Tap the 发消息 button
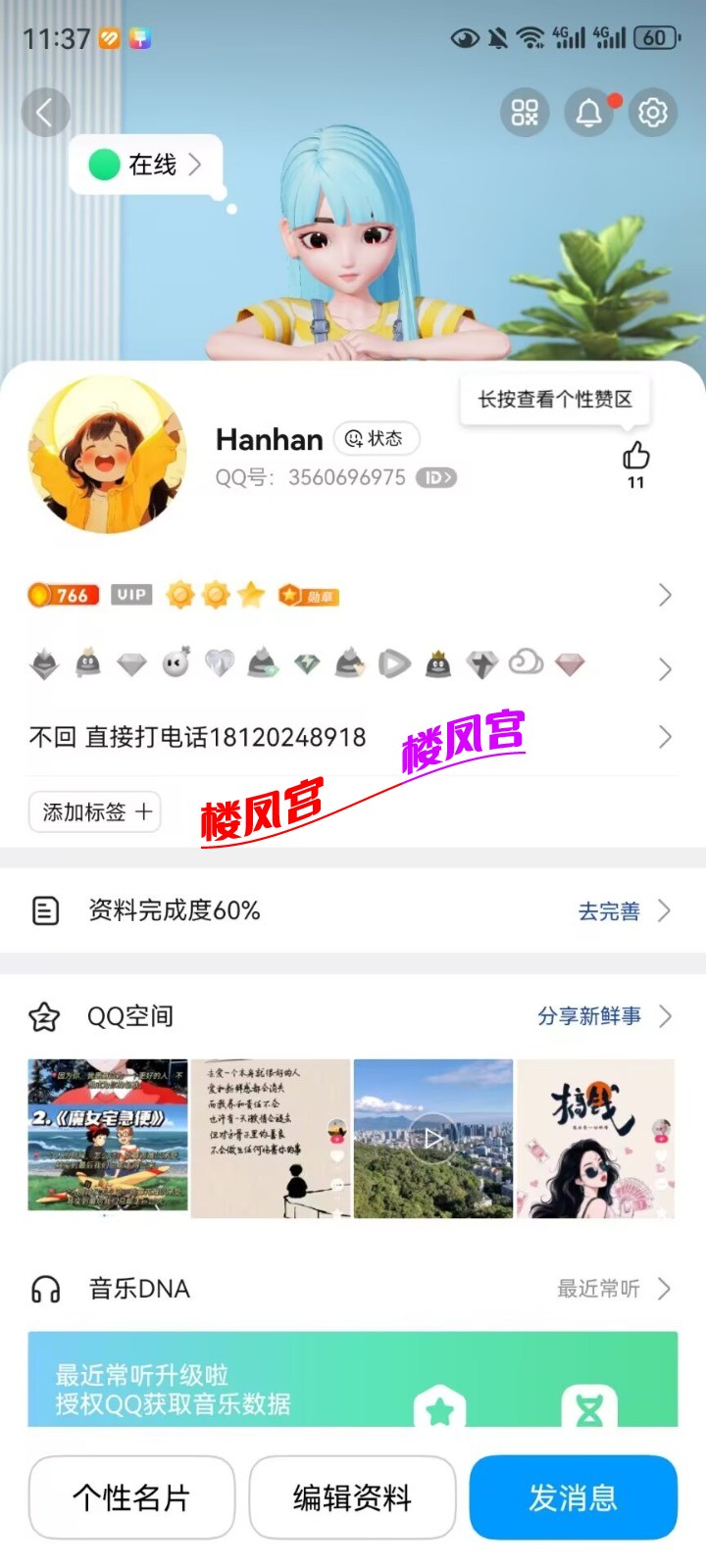This screenshot has width=706, height=1568. [x=574, y=1497]
